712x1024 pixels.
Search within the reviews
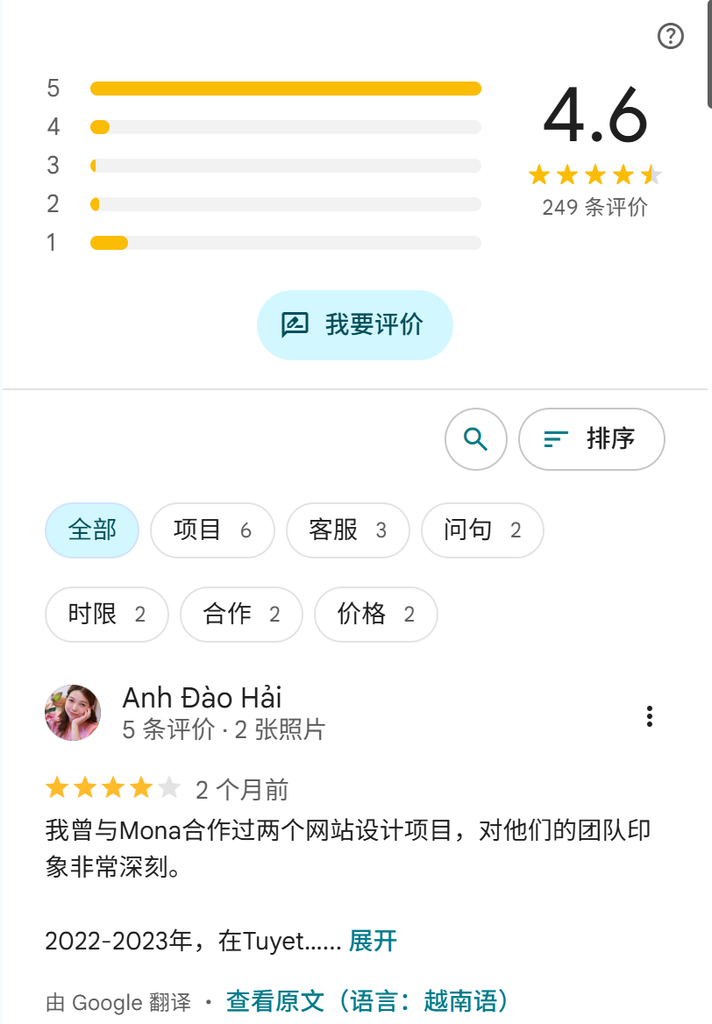click(476, 439)
